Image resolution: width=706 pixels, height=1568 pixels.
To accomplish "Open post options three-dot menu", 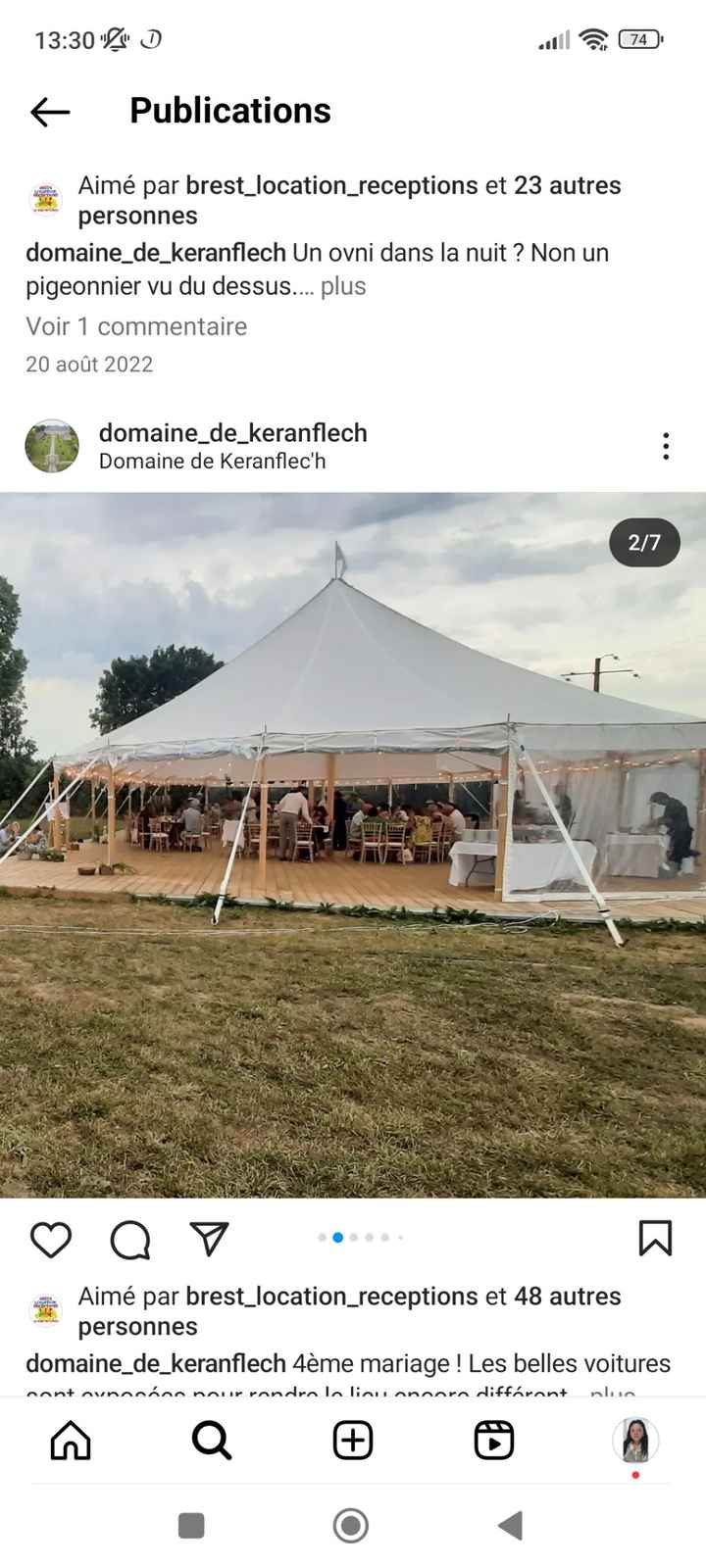I will (666, 446).
